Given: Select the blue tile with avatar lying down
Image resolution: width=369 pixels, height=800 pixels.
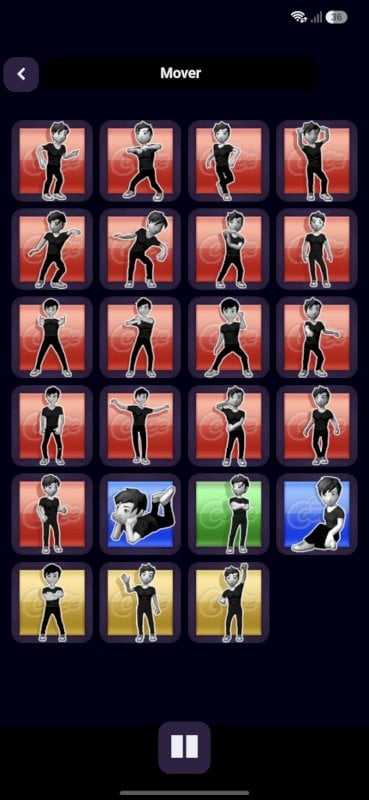Looking at the screenshot, I should [140, 514].
